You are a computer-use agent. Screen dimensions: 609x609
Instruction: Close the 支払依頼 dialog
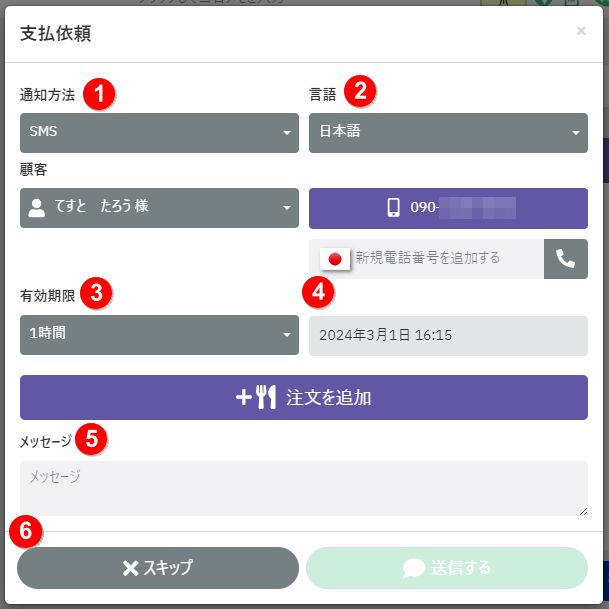click(x=581, y=31)
